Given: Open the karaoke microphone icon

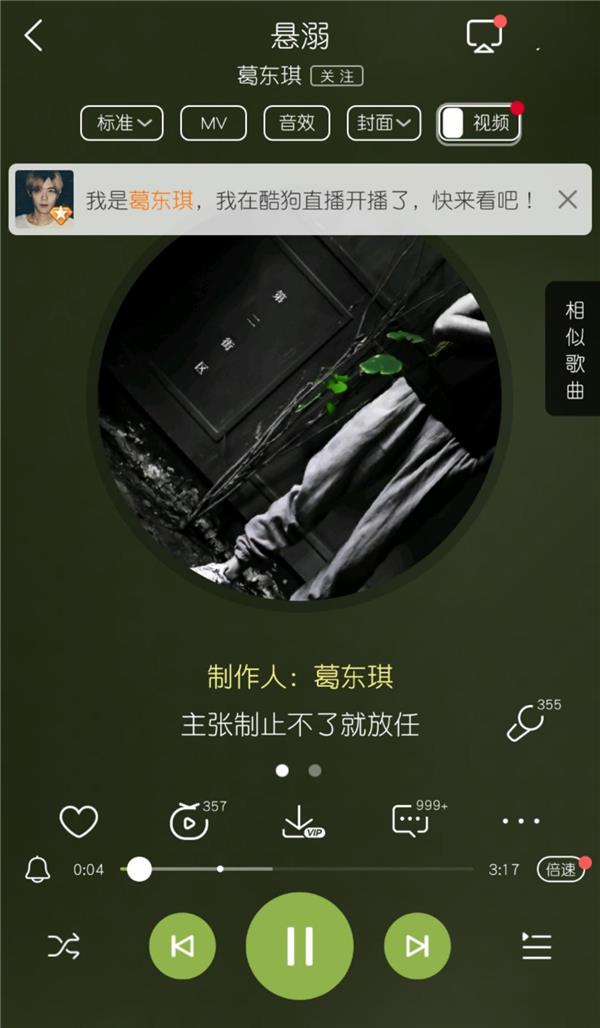Looking at the screenshot, I should 526,724.
